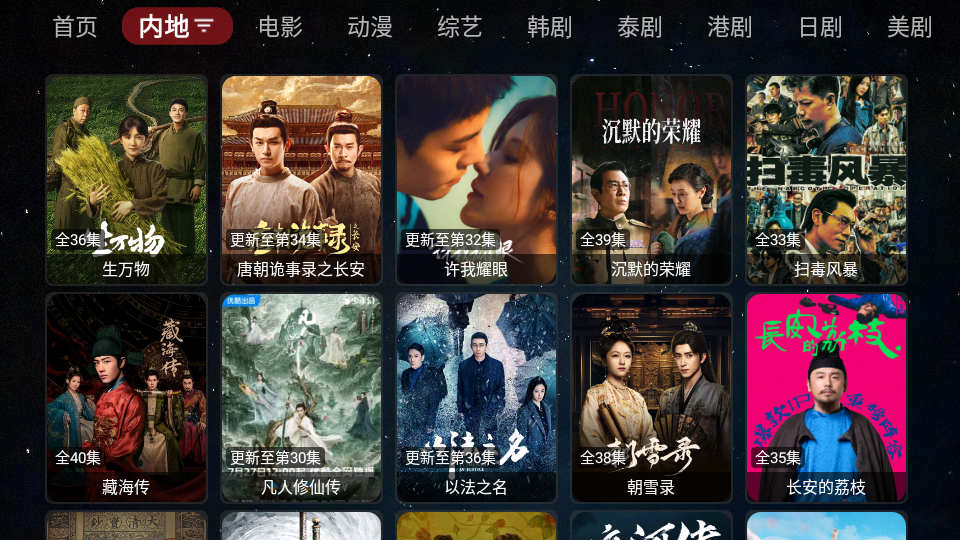Open the series 以法之名
Image resolution: width=960 pixels, height=540 pixels.
click(x=476, y=397)
